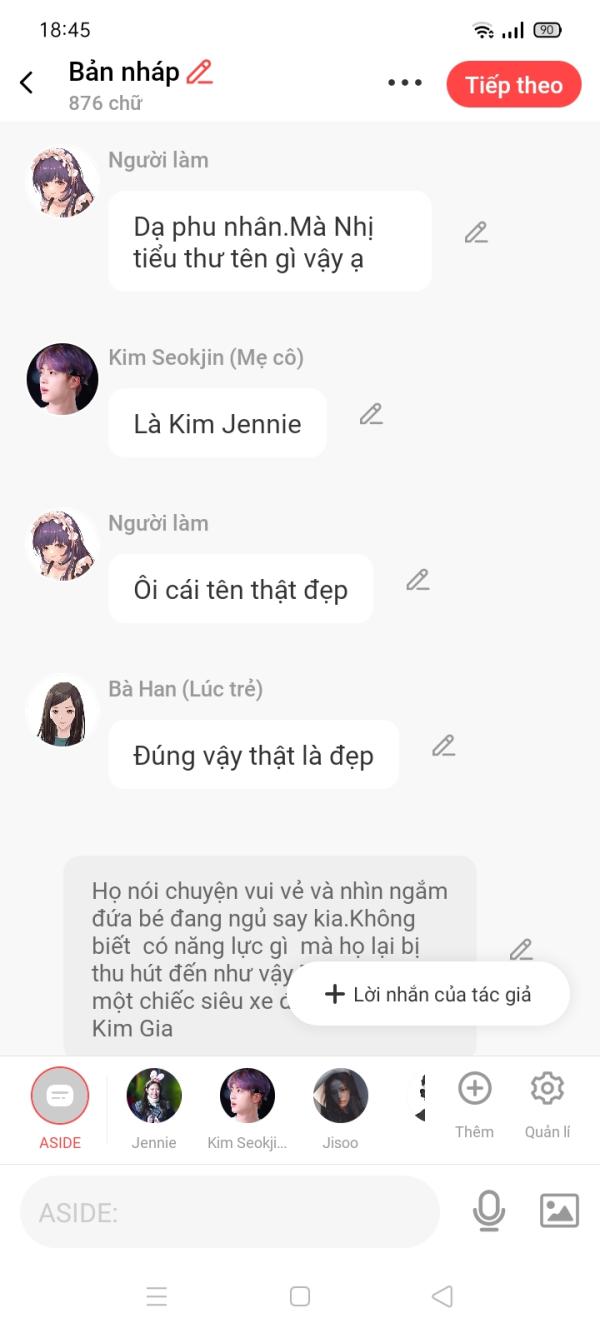Choose Kim Seokjin as the speaker
The width and height of the screenshot is (600, 1333).
(247, 1097)
